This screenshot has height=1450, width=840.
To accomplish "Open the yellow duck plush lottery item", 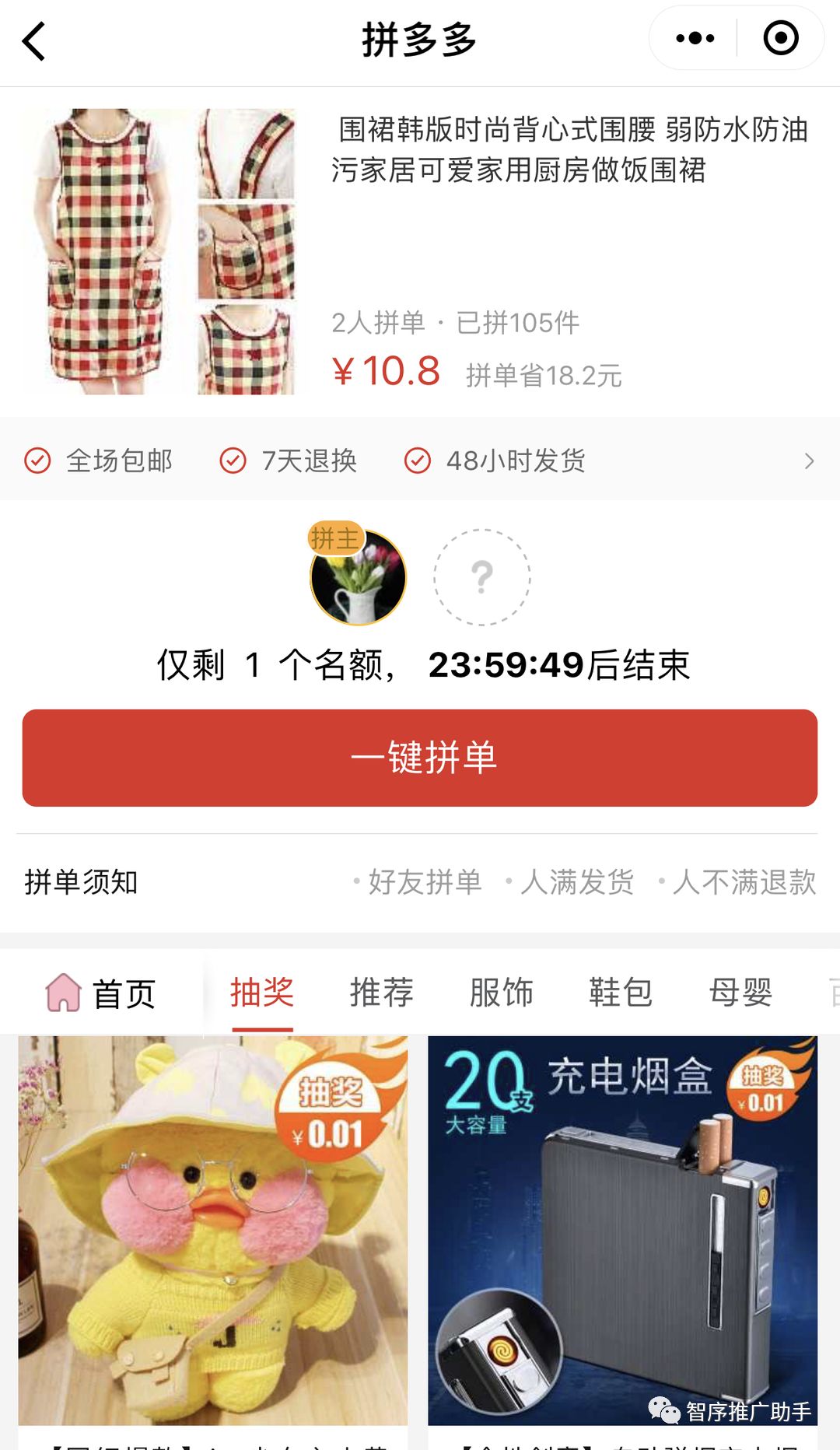I will [x=212, y=1231].
